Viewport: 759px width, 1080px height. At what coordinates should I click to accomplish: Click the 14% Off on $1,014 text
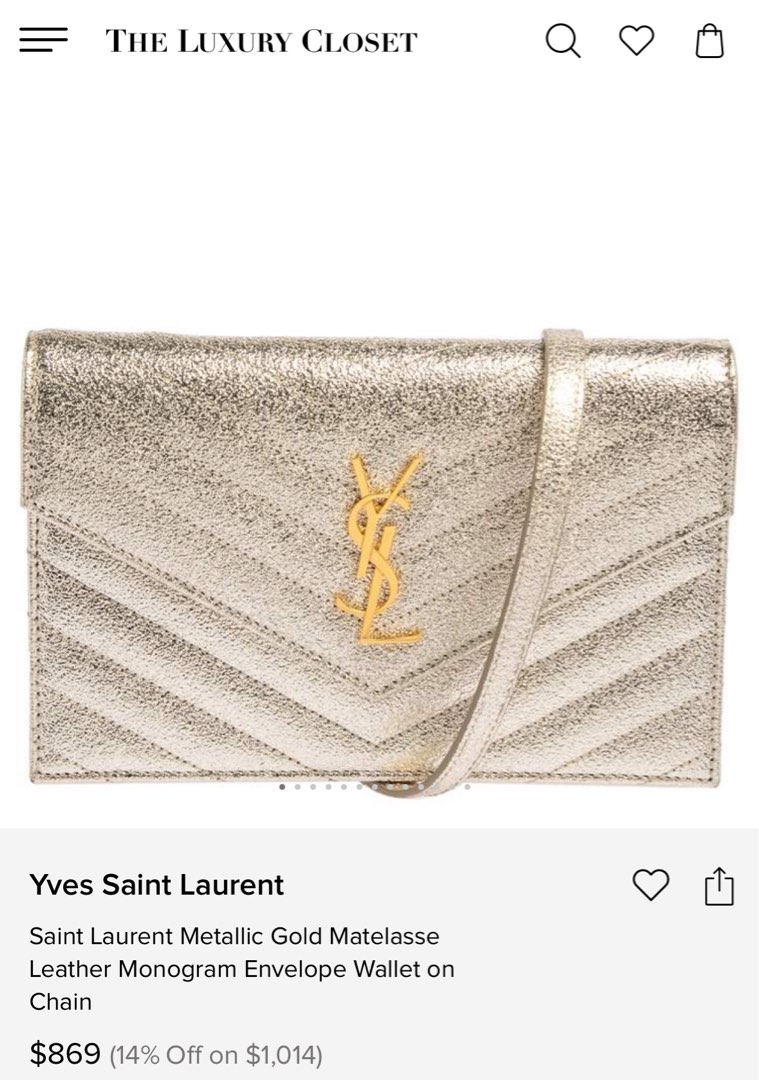(216, 1054)
